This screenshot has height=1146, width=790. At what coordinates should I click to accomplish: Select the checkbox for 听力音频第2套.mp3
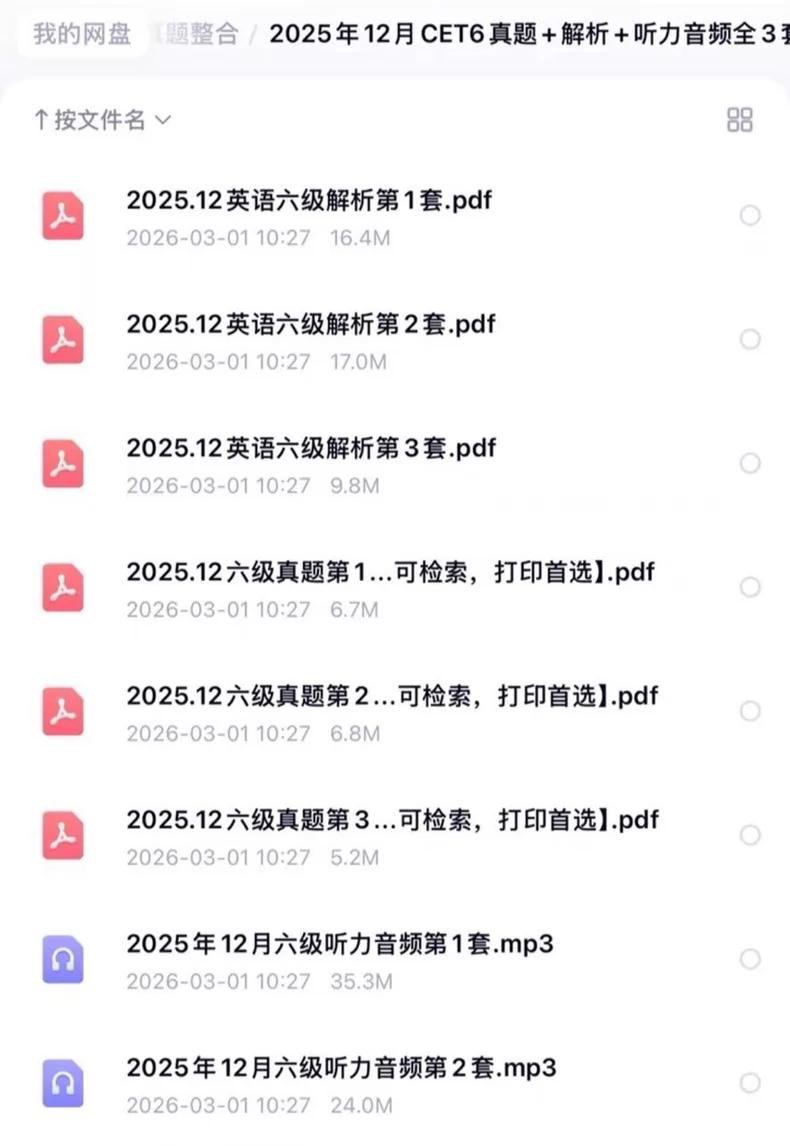click(750, 1084)
